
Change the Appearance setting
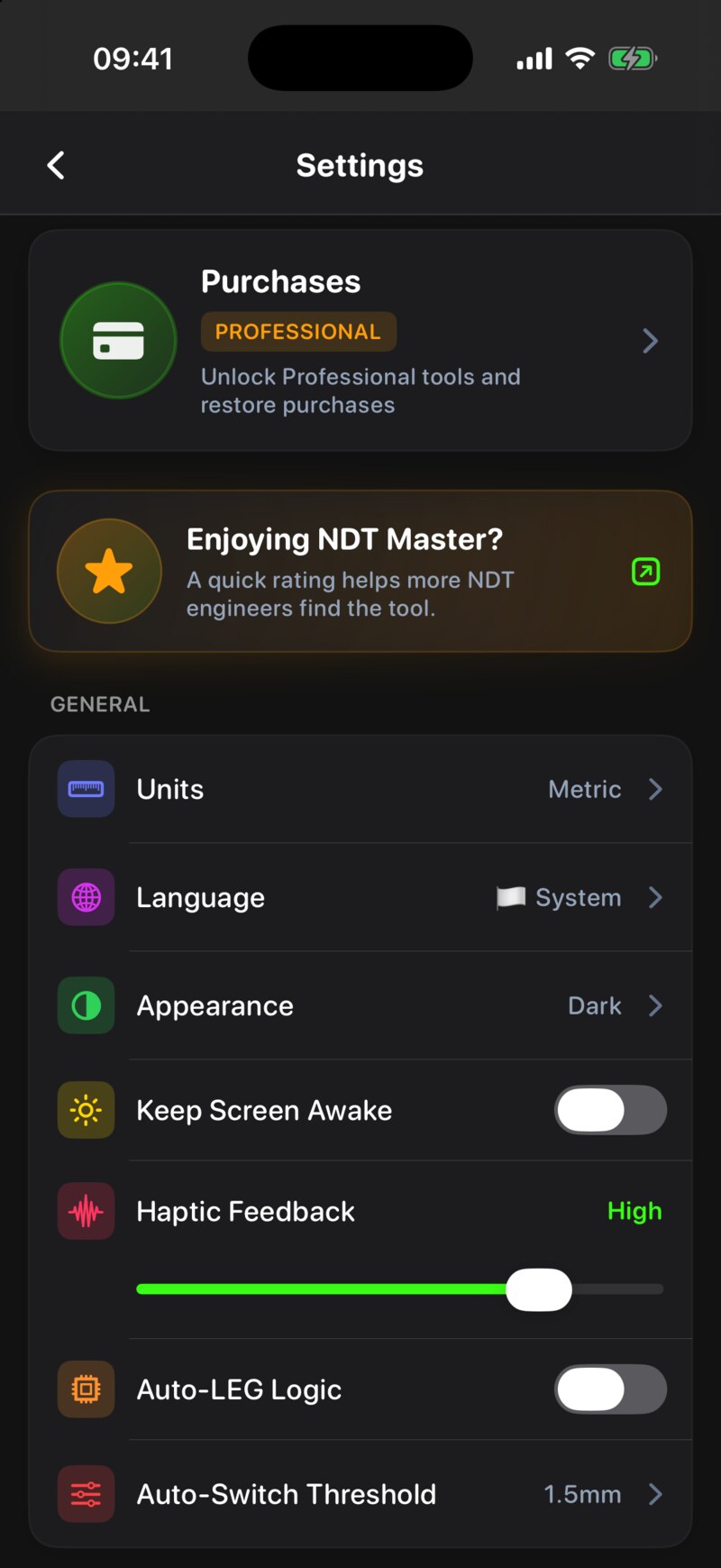coord(360,1005)
